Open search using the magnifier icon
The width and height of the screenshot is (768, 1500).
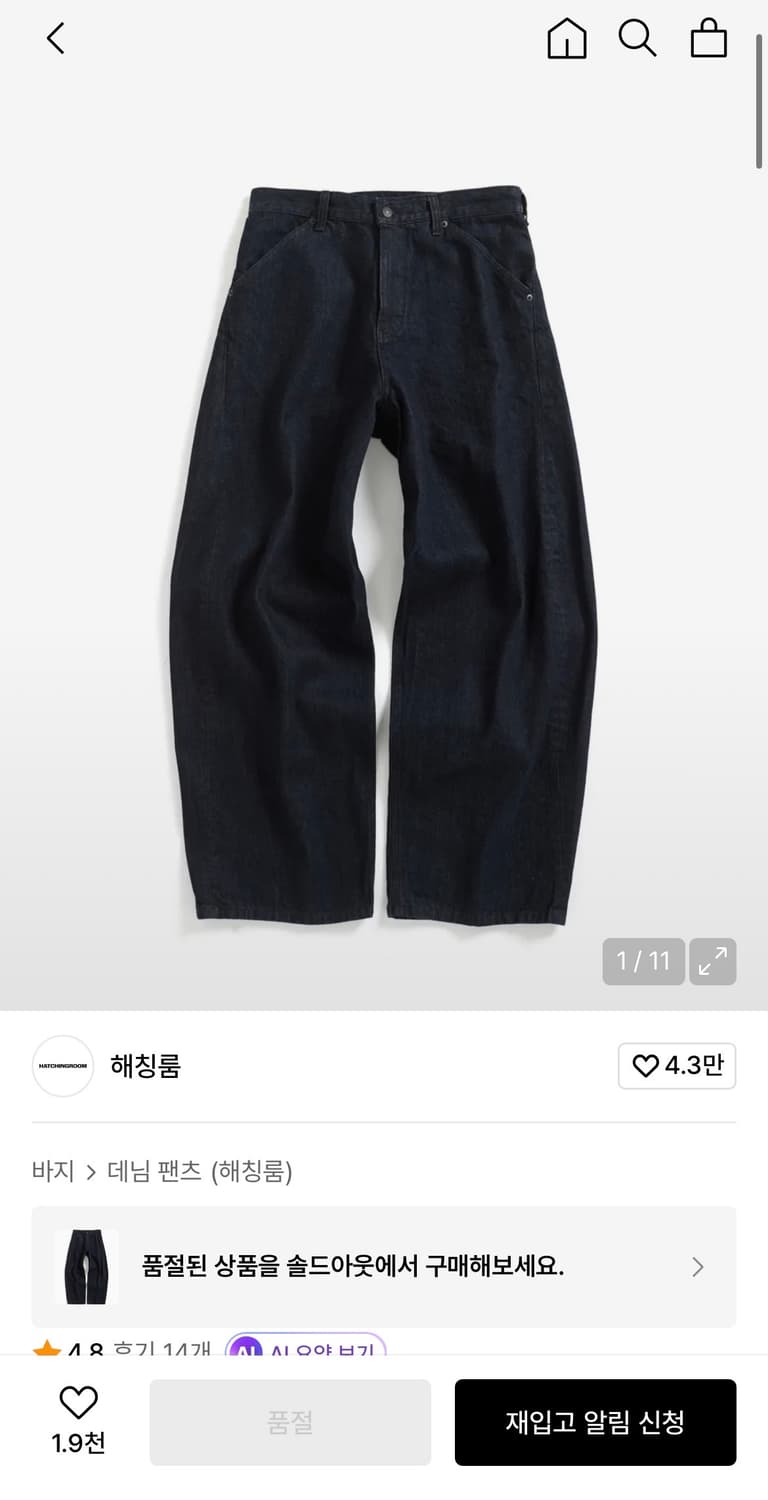tap(637, 40)
